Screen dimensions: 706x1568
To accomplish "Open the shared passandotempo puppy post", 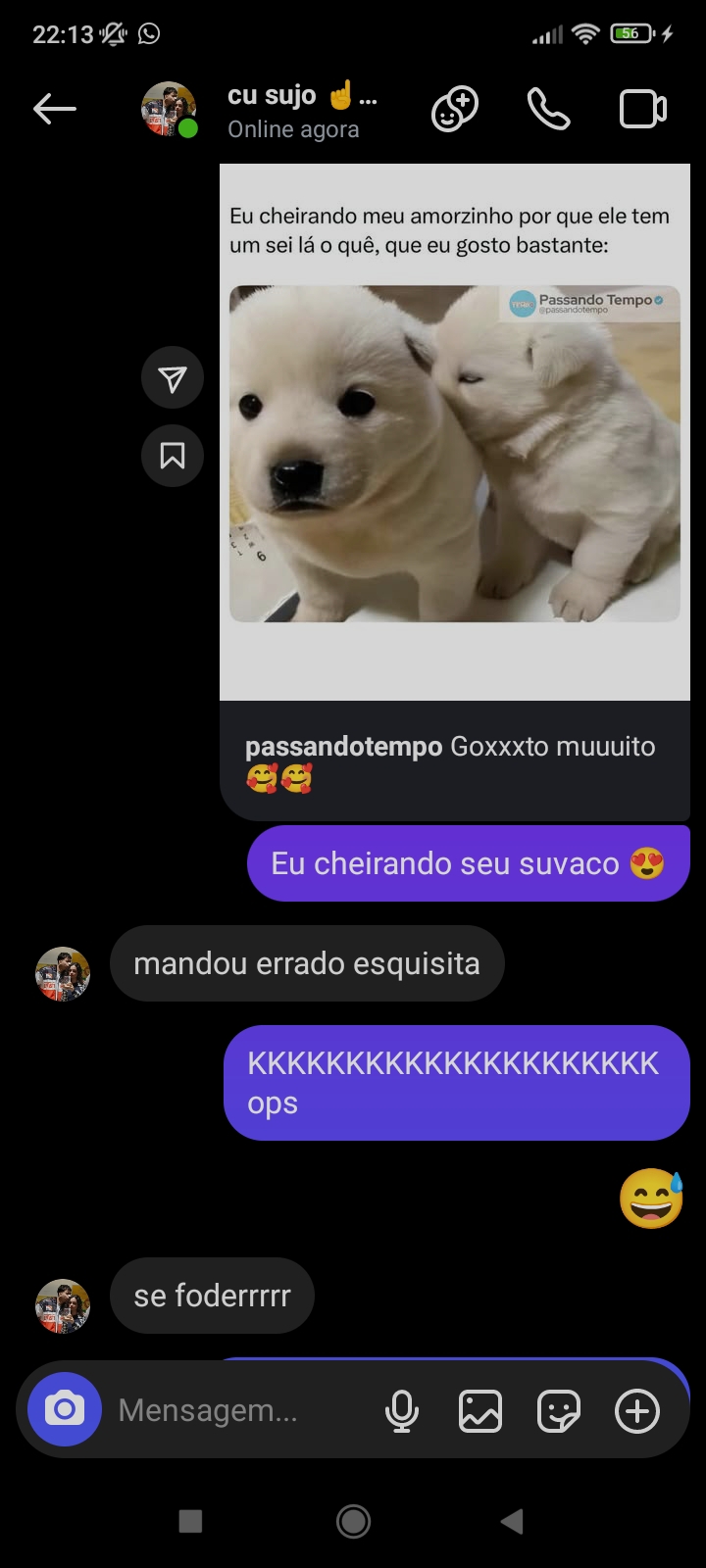I will click(x=454, y=453).
